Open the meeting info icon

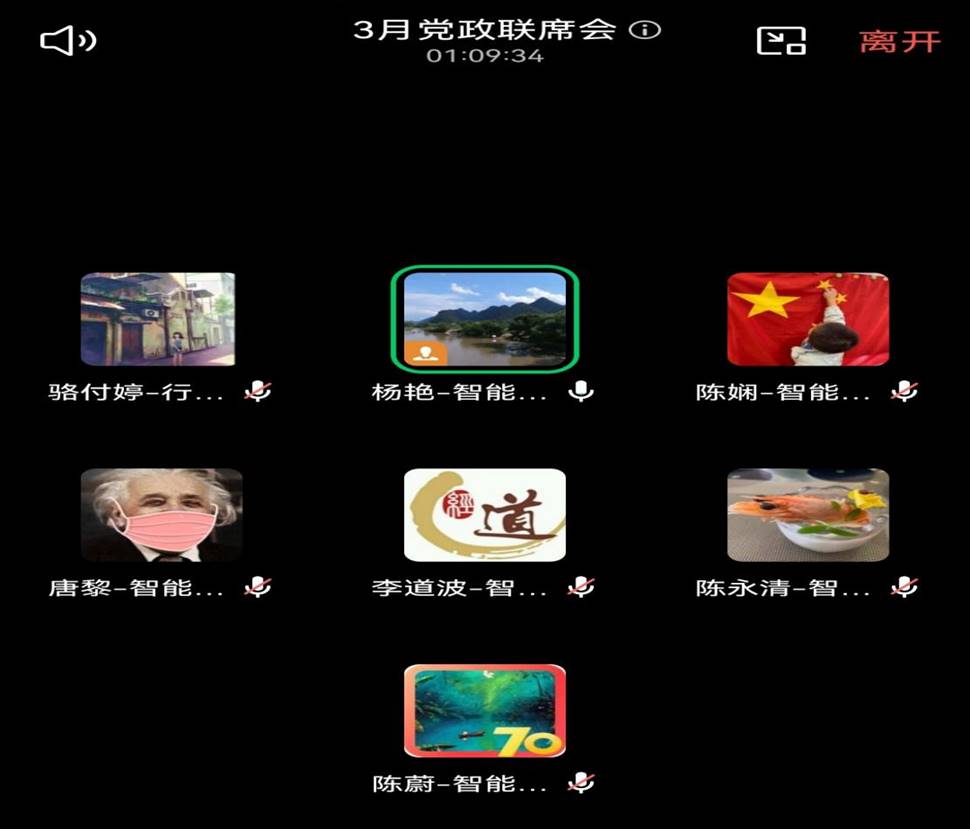[x=645, y=30]
